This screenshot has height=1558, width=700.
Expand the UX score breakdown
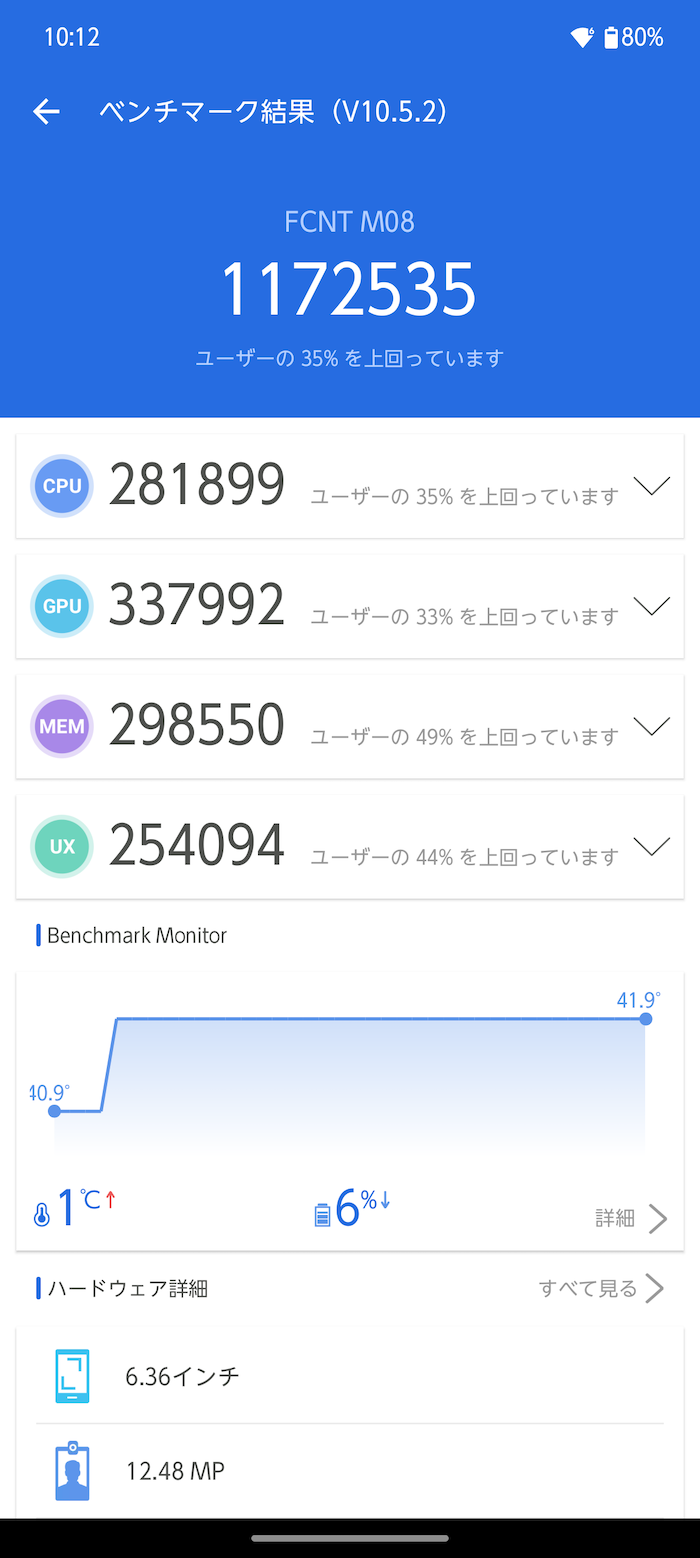point(651,847)
